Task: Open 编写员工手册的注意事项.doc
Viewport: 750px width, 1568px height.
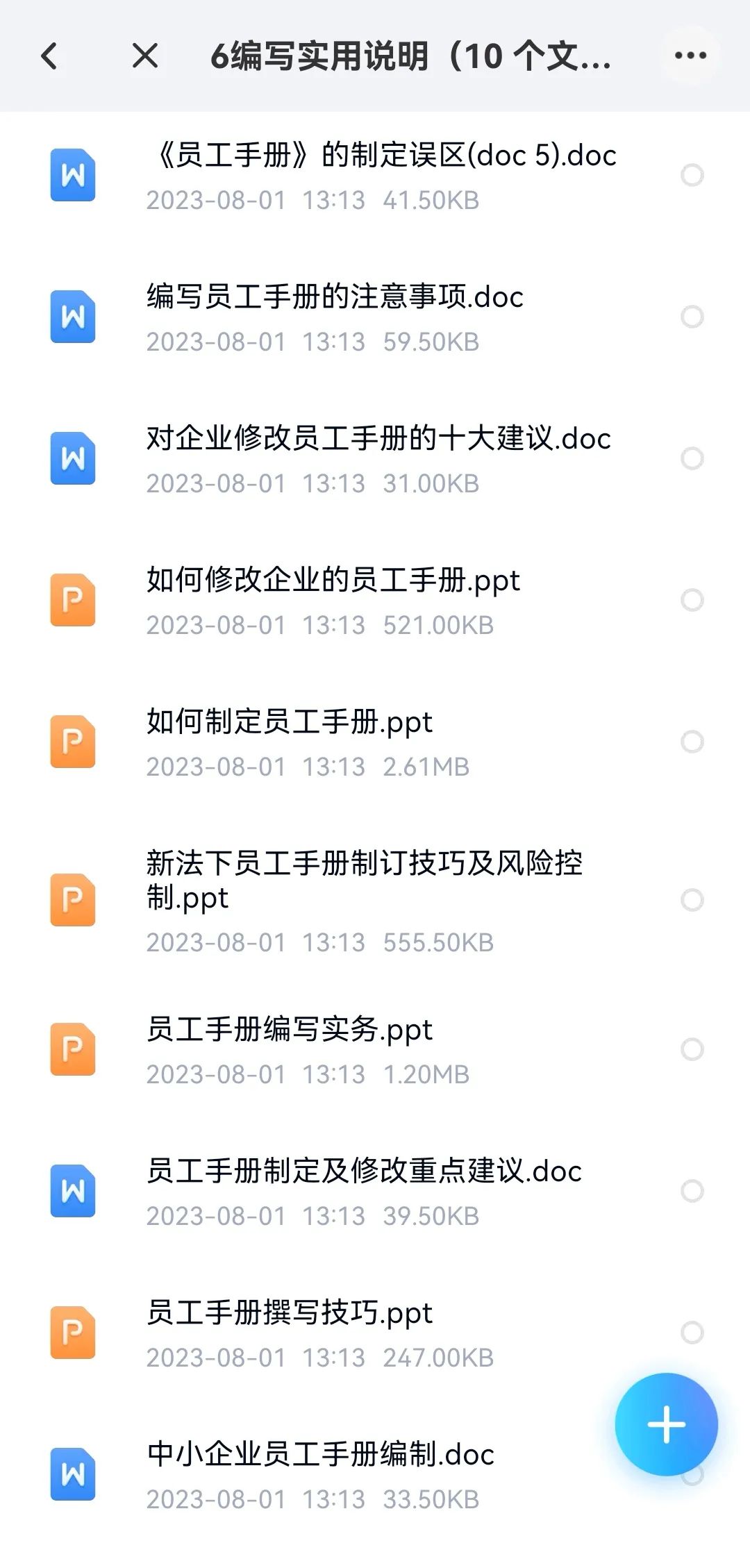Action: click(x=375, y=318)
